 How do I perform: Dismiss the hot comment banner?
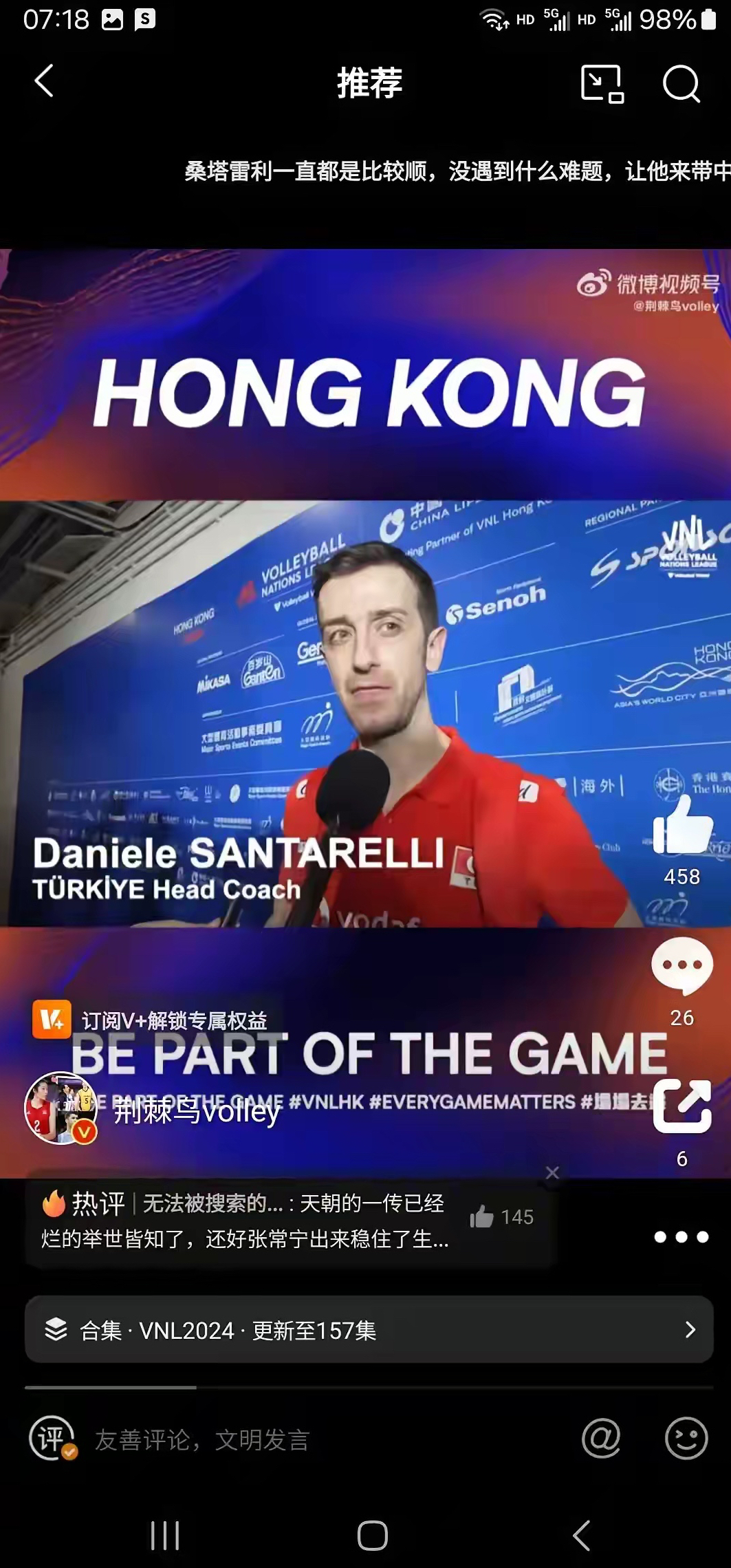pos(552,1173)
